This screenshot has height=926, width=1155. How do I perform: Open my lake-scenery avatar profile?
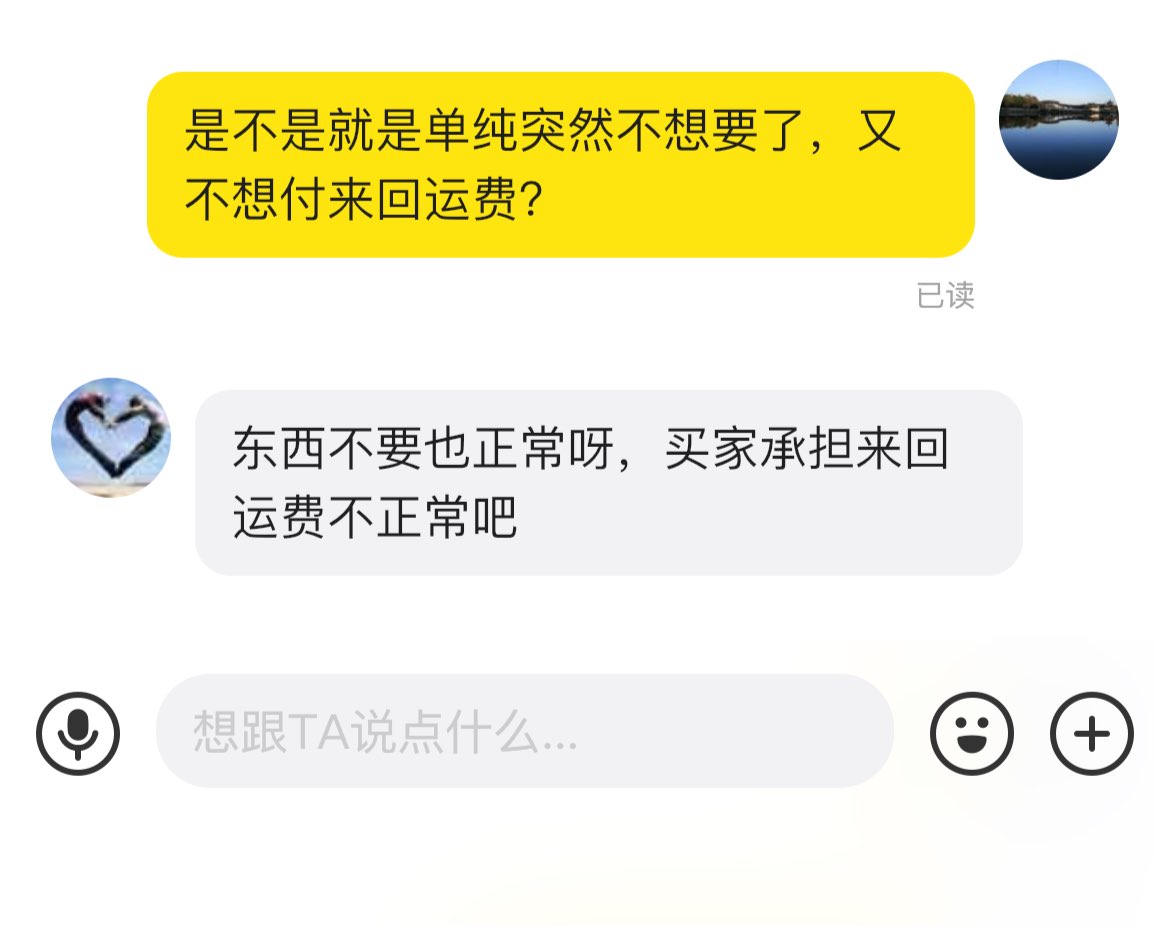pos(1058,120)
